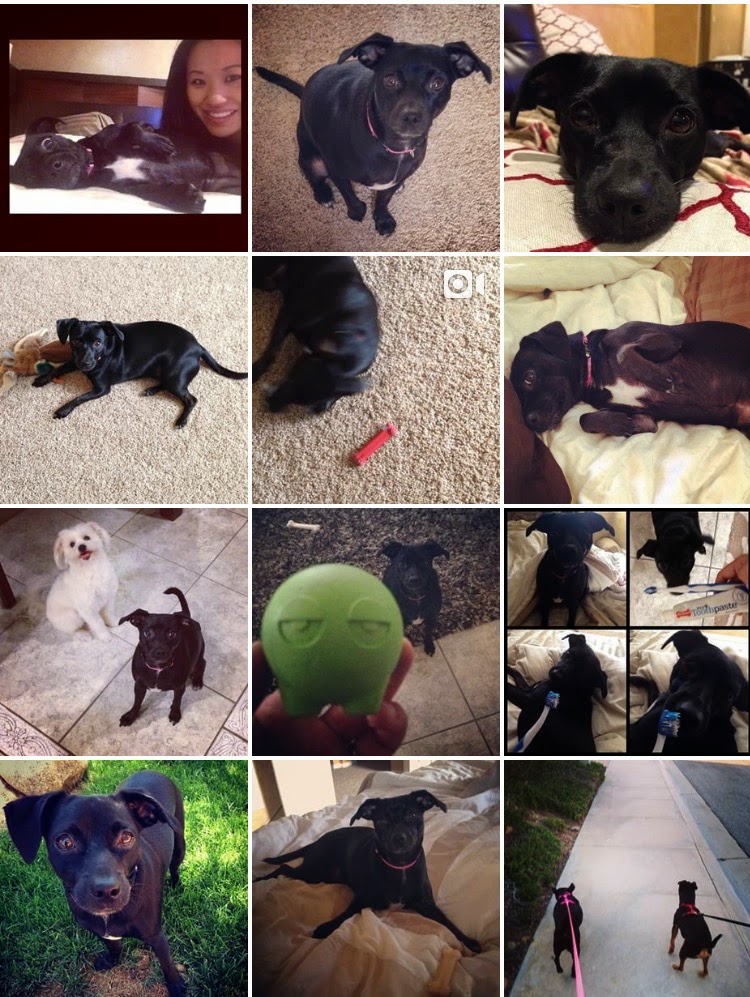View the two dogs walking on the sidewalk
The width and height of the screenshot is (750, 997).
(x=627, y=878)
